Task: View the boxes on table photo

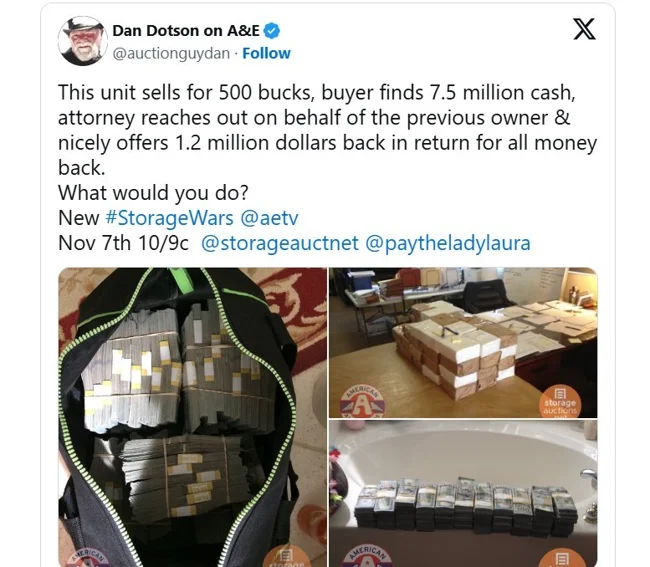Action: [x=462, y=340]
